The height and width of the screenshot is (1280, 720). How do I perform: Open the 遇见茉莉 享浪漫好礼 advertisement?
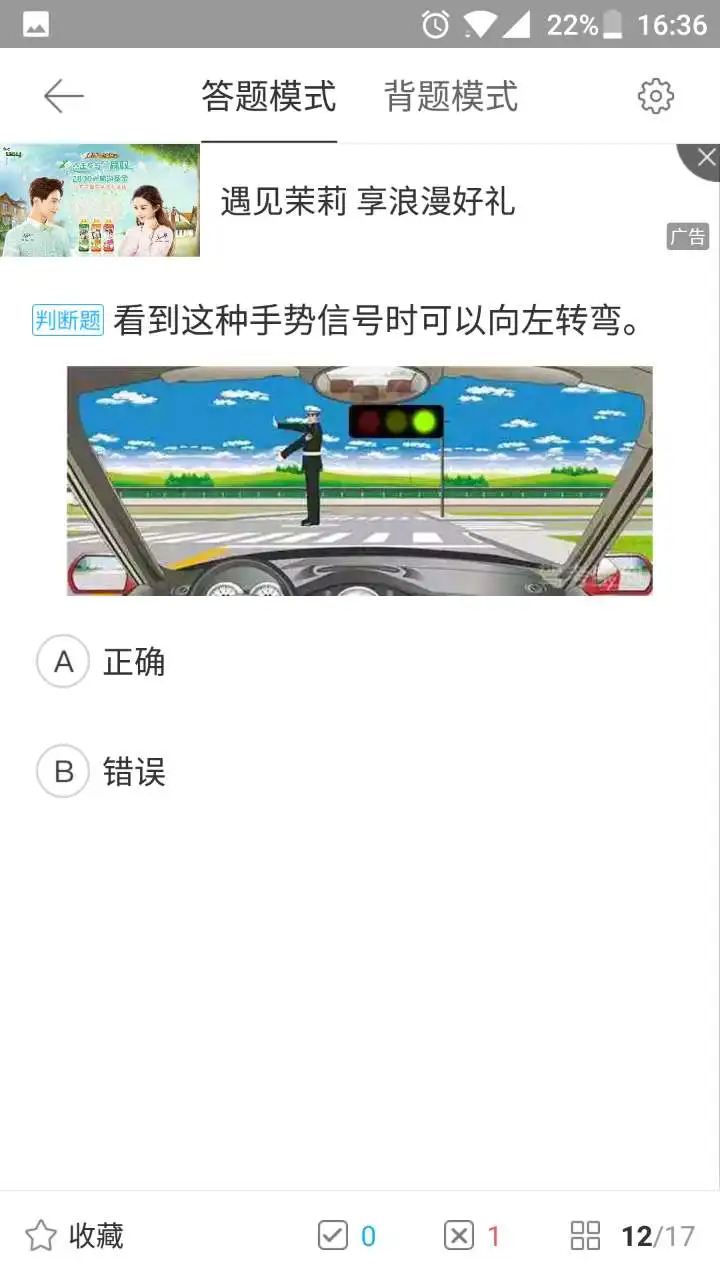366,202
